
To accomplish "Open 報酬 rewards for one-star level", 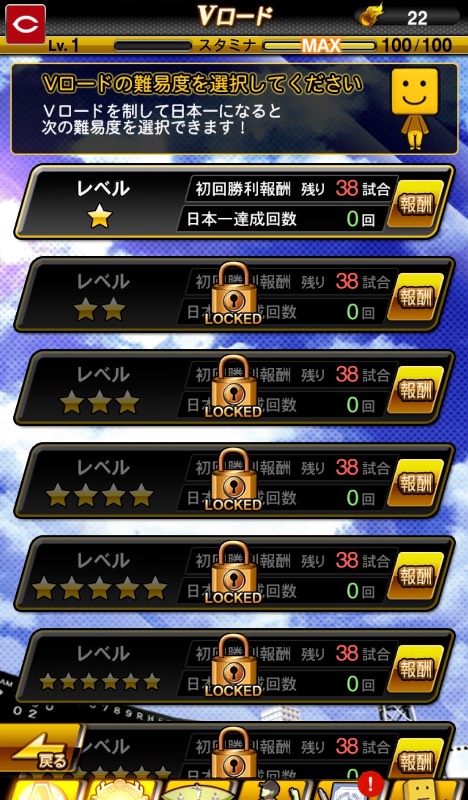I will (416, 204).
